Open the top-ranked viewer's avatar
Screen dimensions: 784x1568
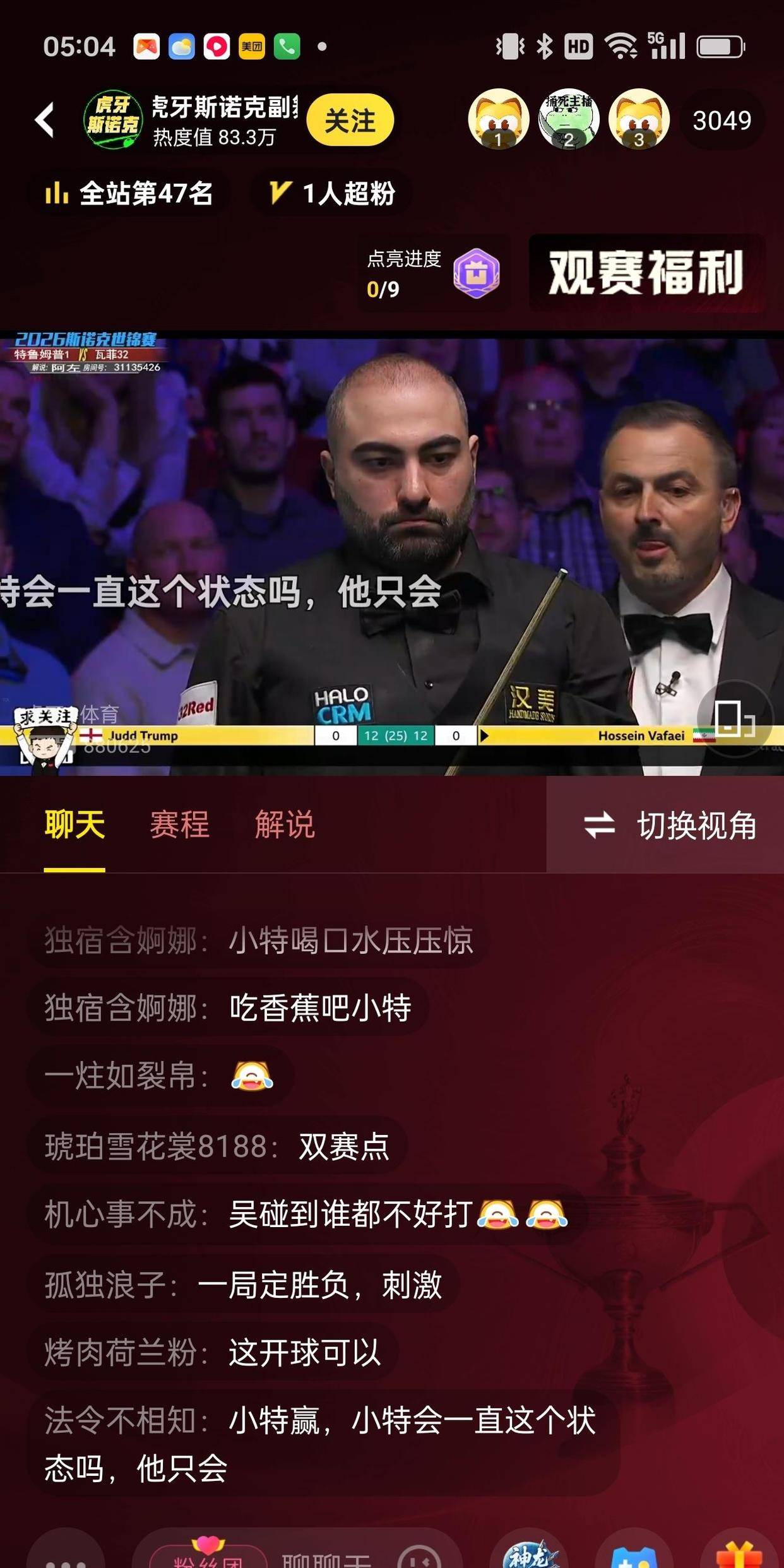(498, 119)
